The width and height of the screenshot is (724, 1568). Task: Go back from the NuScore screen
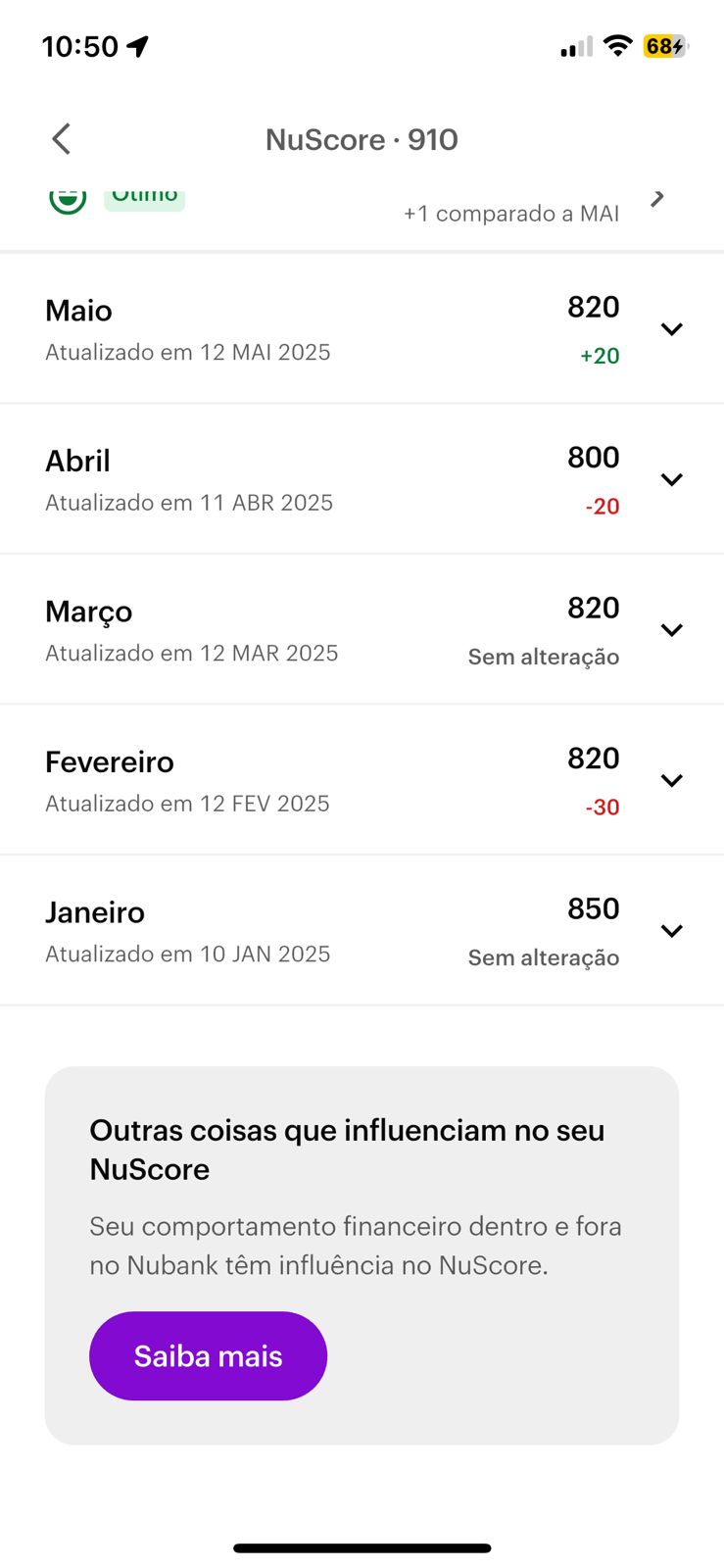tap(62, 139)
